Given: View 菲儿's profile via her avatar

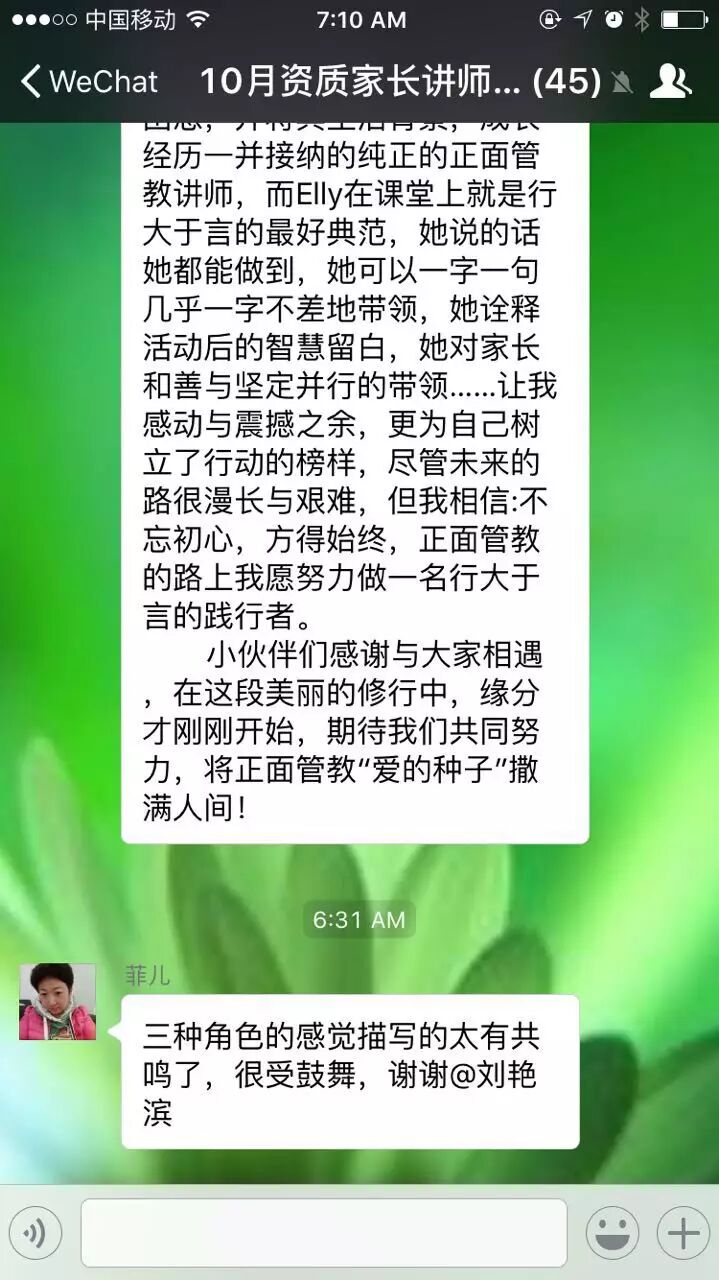Looking at the screenshot, I should [x=58, y=1001].
